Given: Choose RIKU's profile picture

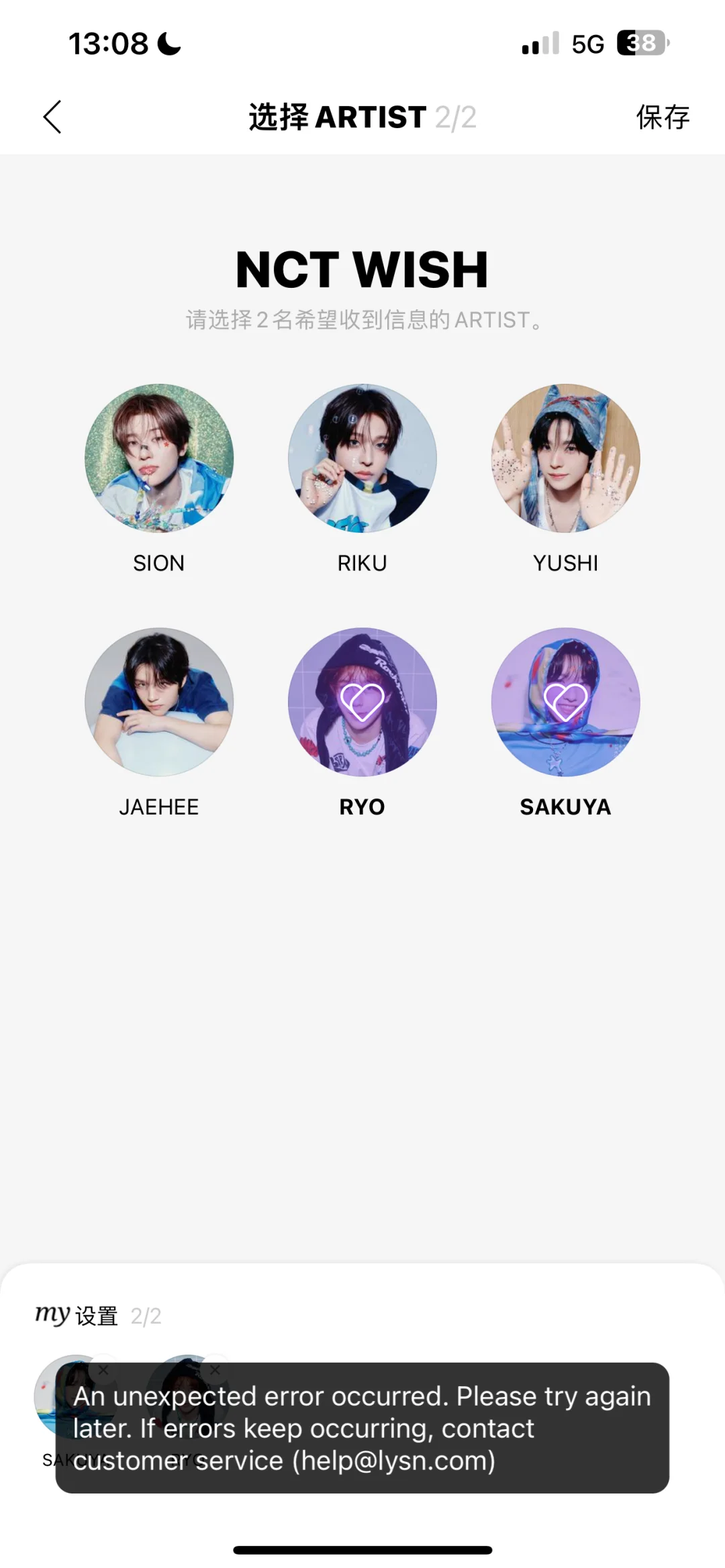Looking at the screenshot, I should pyautogui.click(x=362, y=458).
